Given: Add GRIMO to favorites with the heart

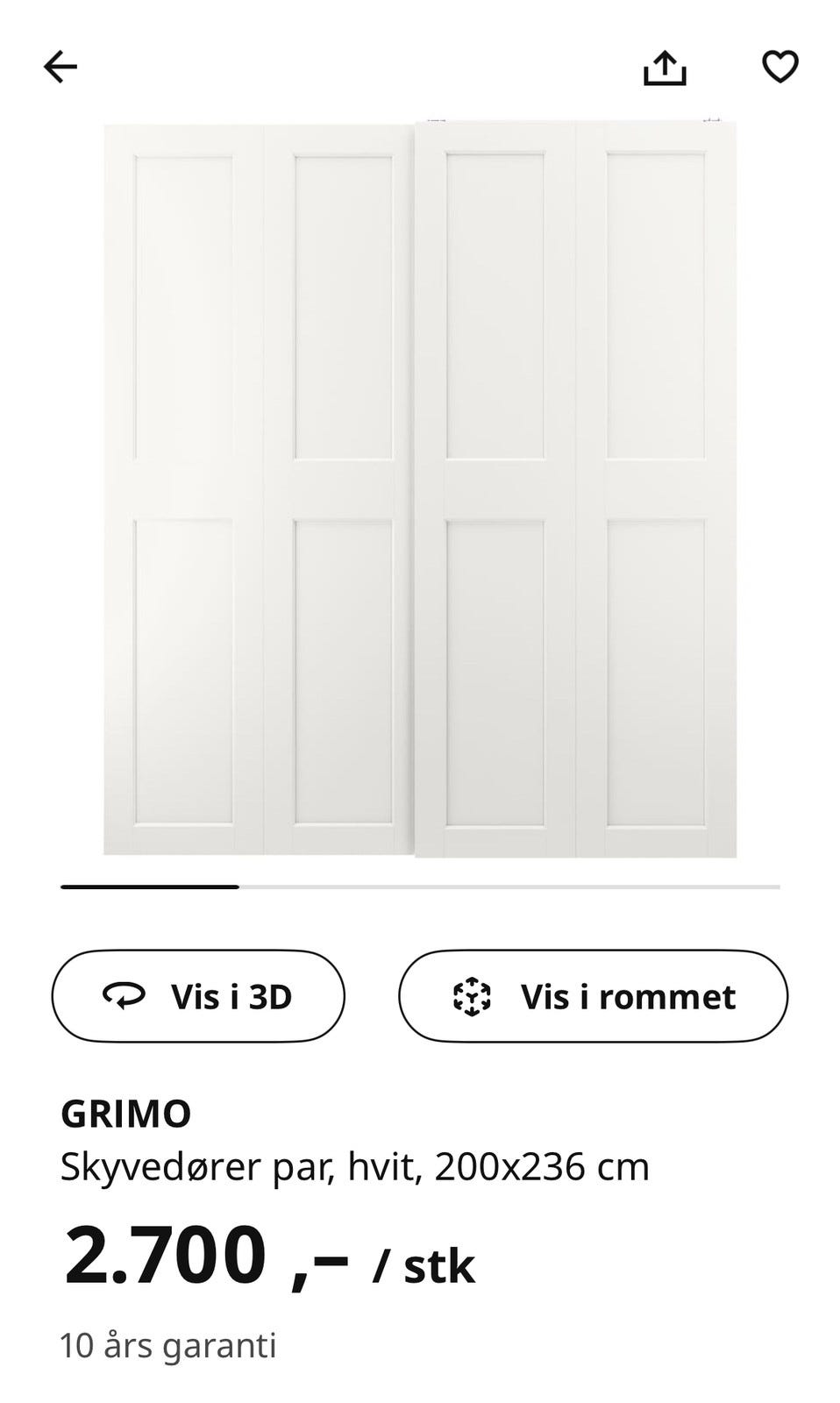Looking at the screenshot, I should click(779, 66).
